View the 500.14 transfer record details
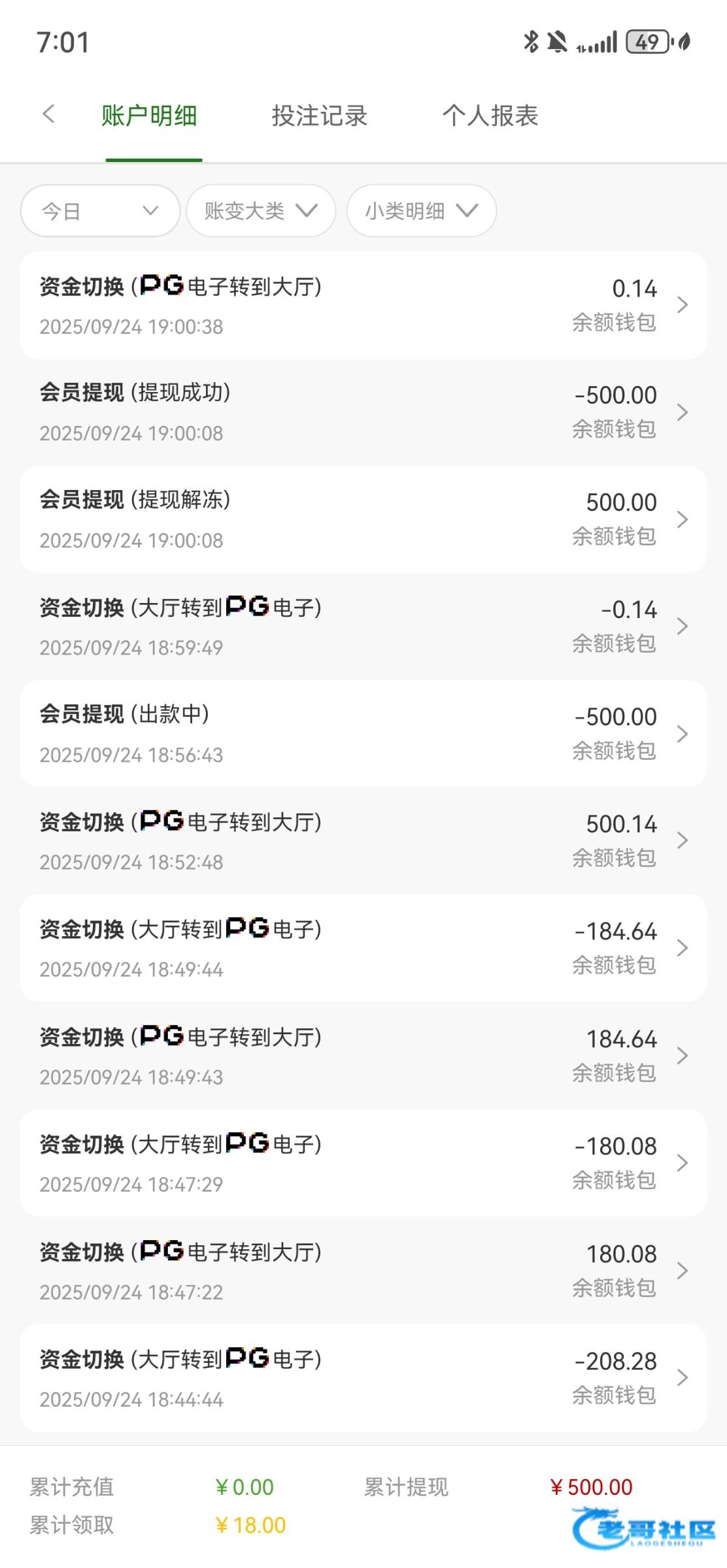Viewport: 727px width, 1568px height. [x=363, y=841]
